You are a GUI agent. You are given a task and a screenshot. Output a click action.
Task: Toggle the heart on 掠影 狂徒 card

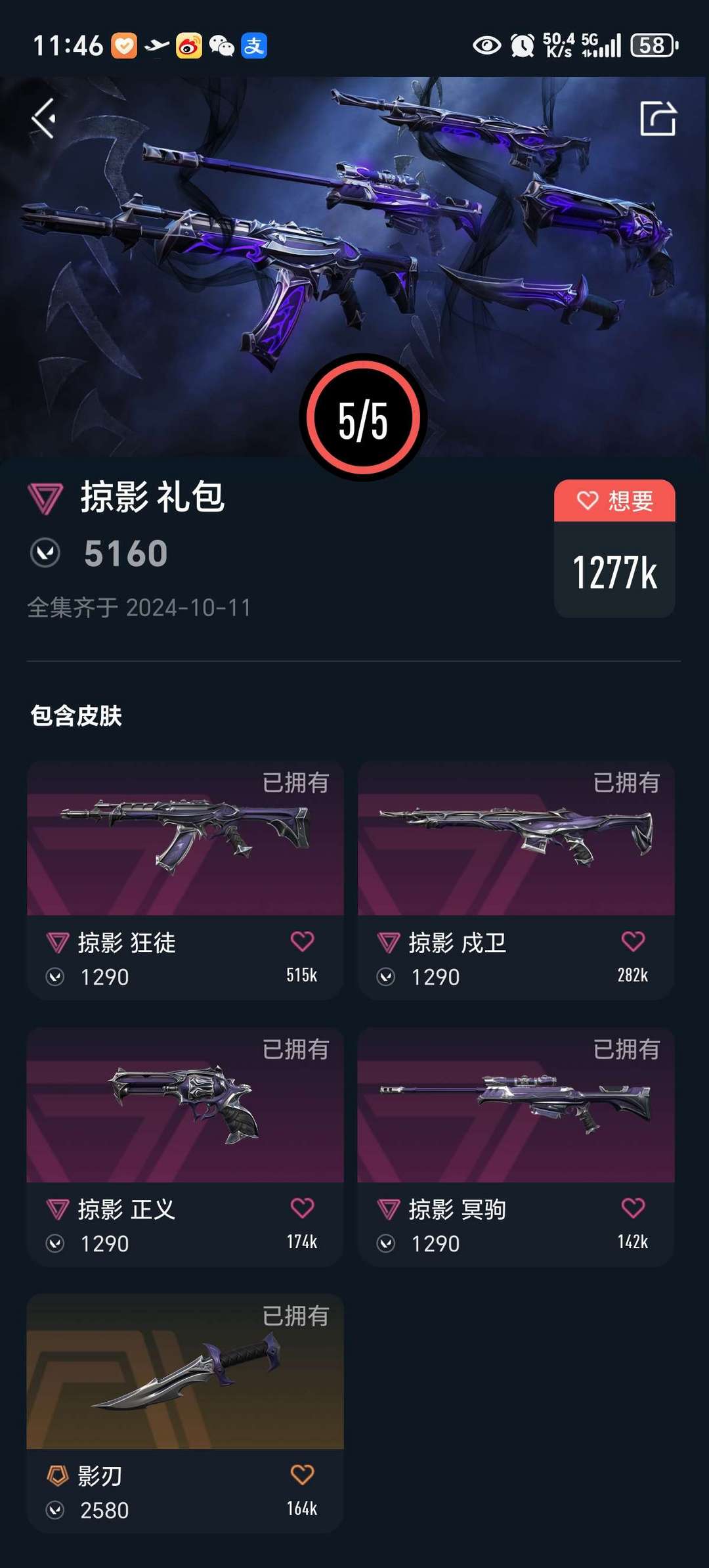point(302,938)
